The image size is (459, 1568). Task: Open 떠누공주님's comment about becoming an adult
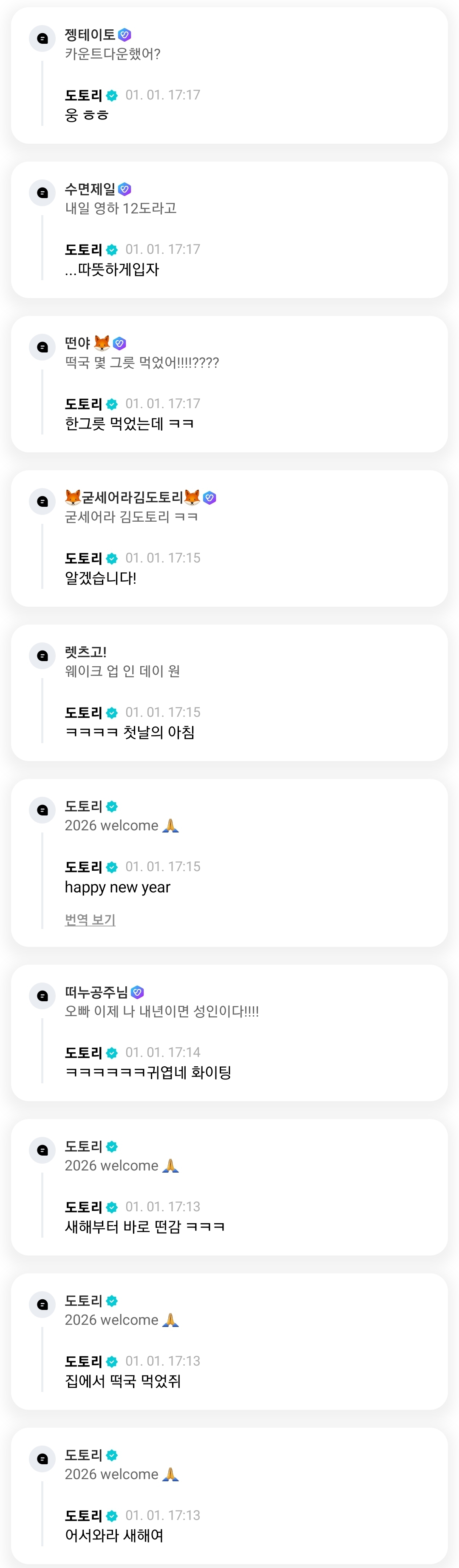tap(229, 1032)
